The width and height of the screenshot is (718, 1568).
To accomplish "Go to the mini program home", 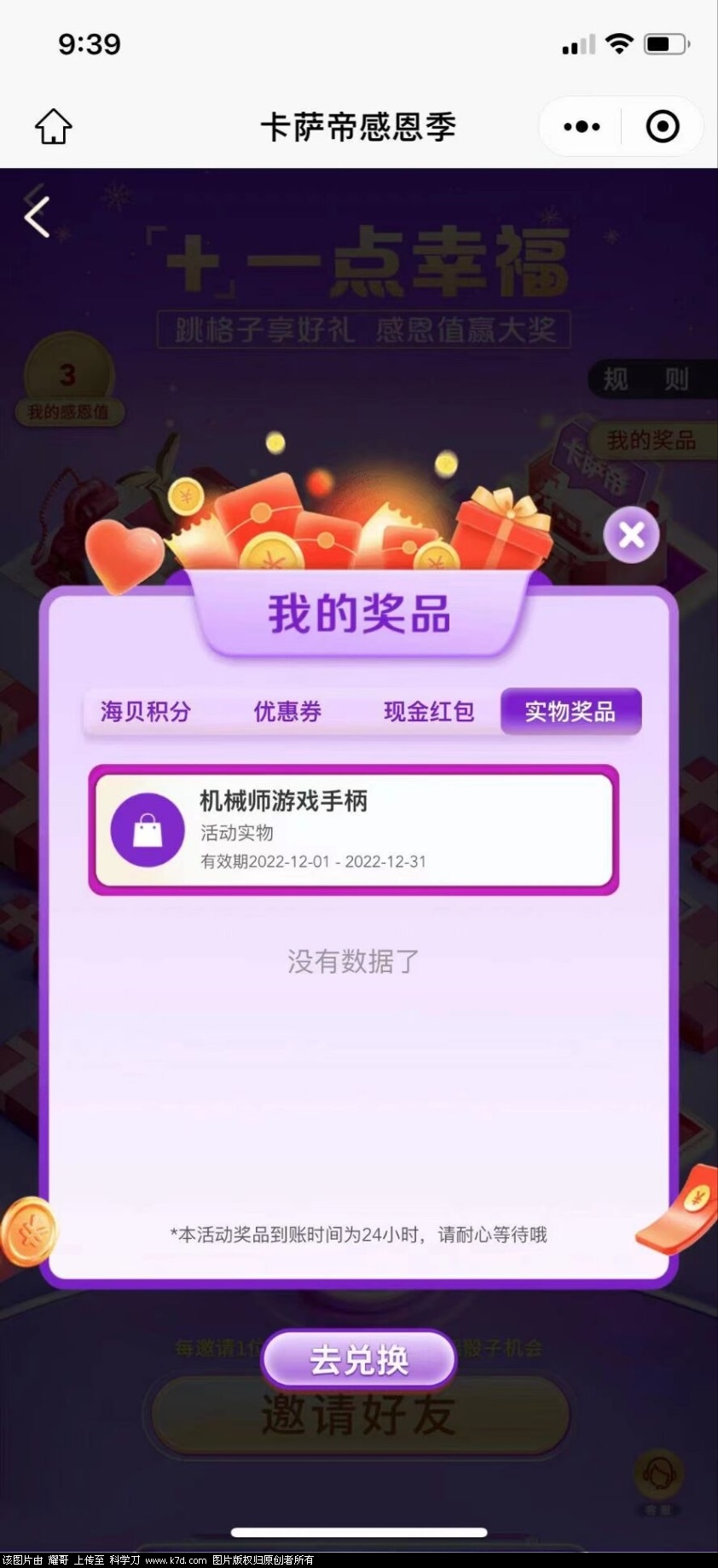I will 53,127.
